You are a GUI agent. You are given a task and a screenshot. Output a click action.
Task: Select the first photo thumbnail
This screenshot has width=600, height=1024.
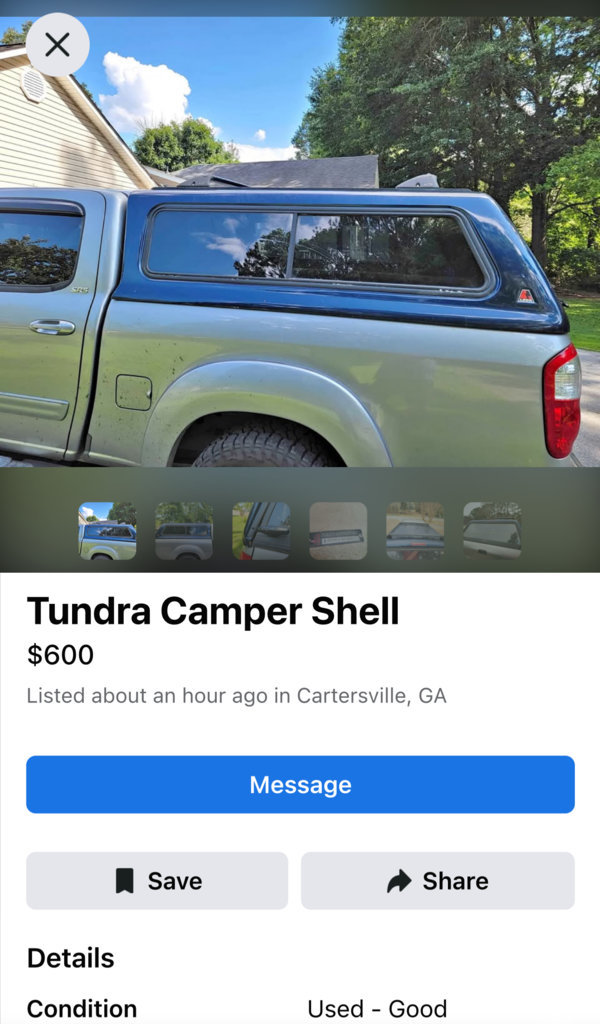tap(108, 531)
